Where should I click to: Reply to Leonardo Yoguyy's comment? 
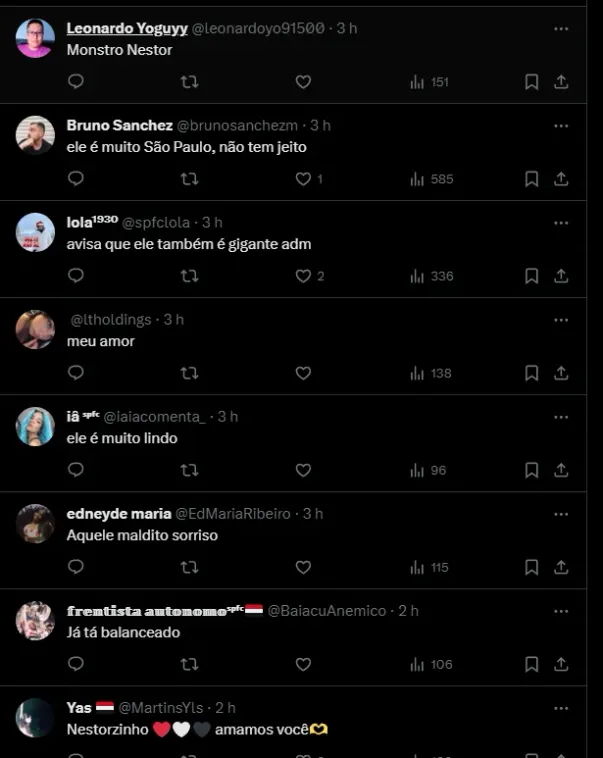pos(76,82)
